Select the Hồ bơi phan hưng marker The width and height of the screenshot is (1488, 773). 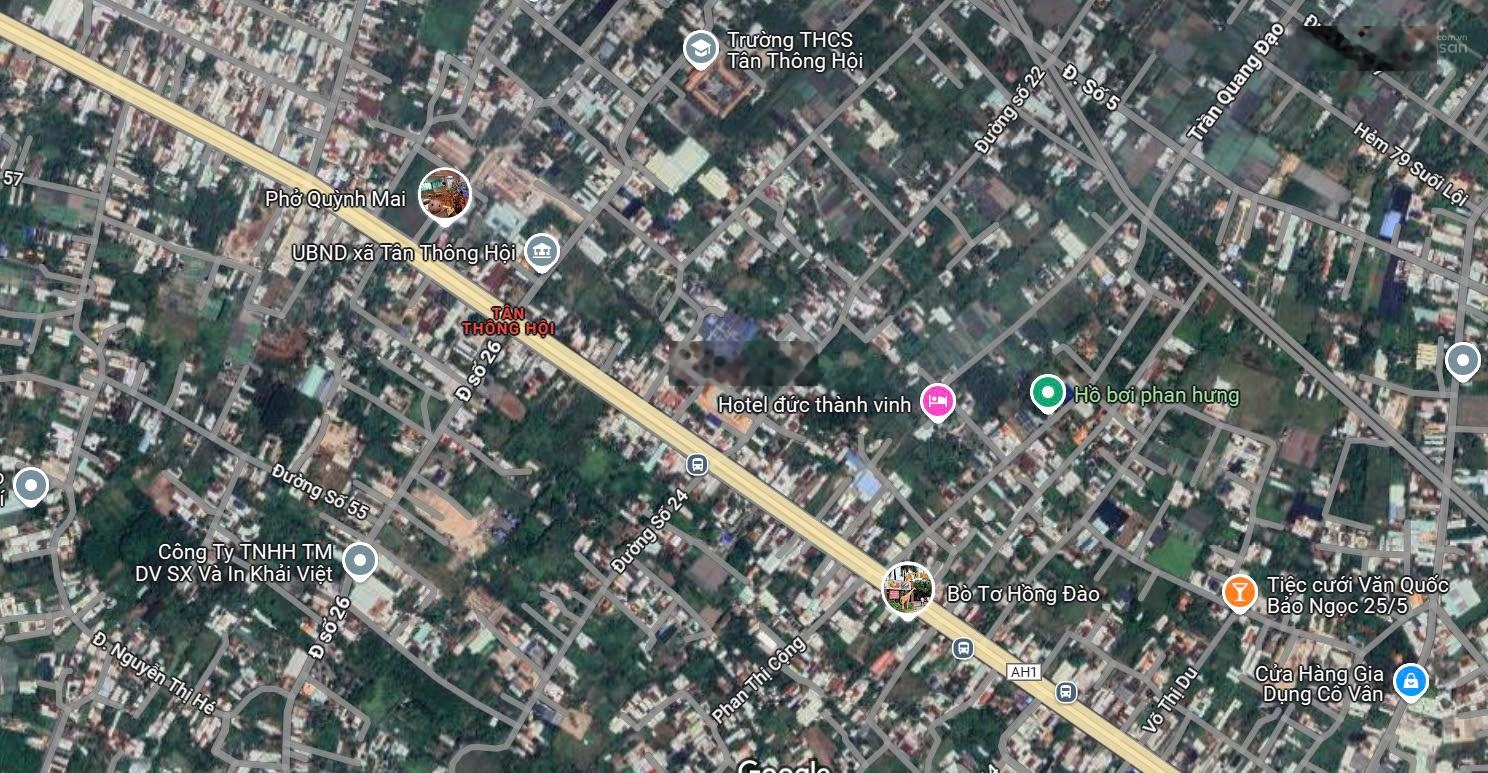point(1047,392)
